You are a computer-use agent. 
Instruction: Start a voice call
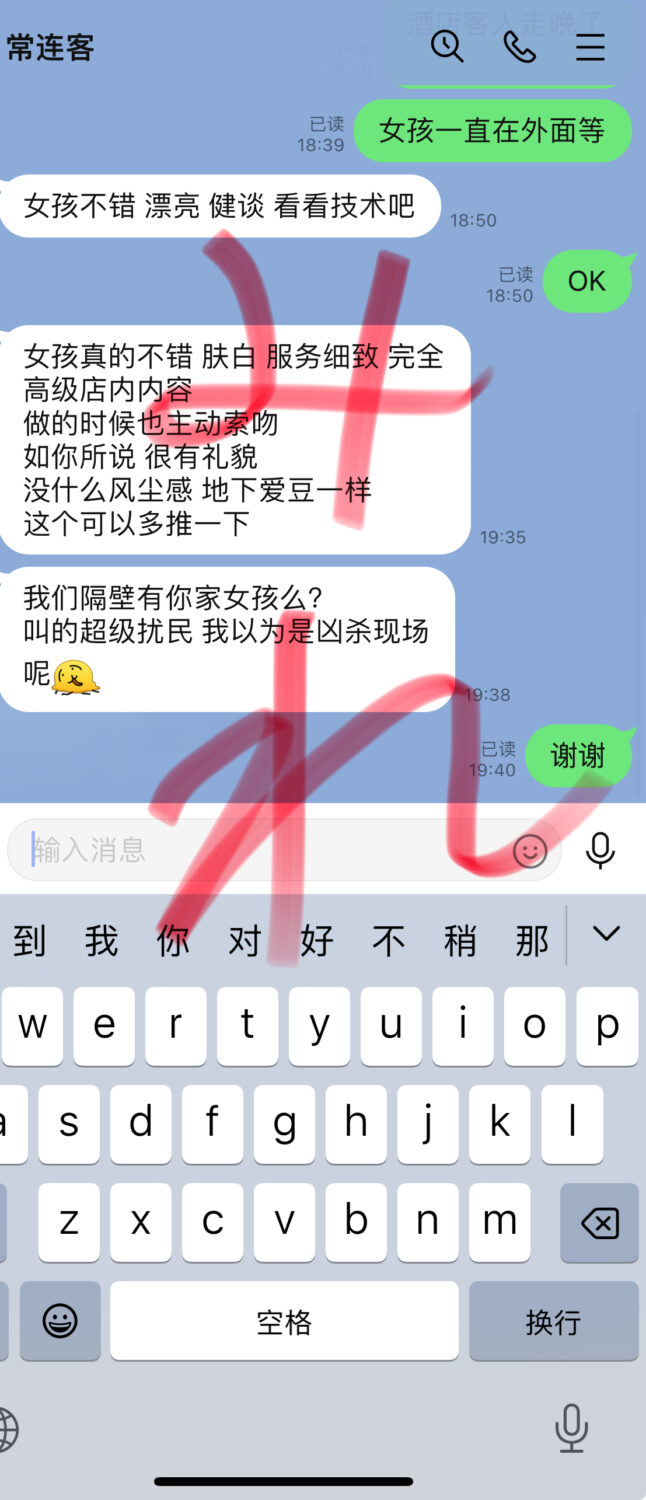(519, 47)
